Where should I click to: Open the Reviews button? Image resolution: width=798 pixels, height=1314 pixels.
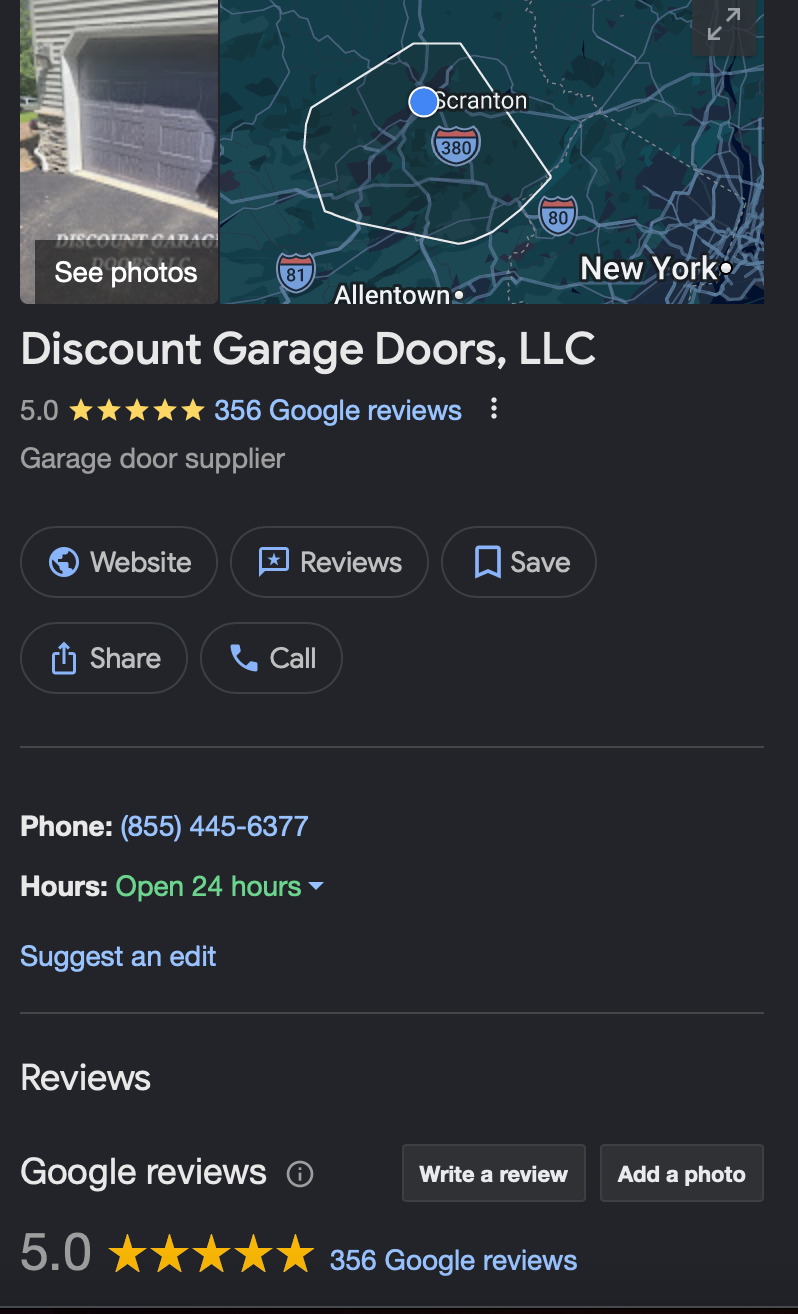329,562
